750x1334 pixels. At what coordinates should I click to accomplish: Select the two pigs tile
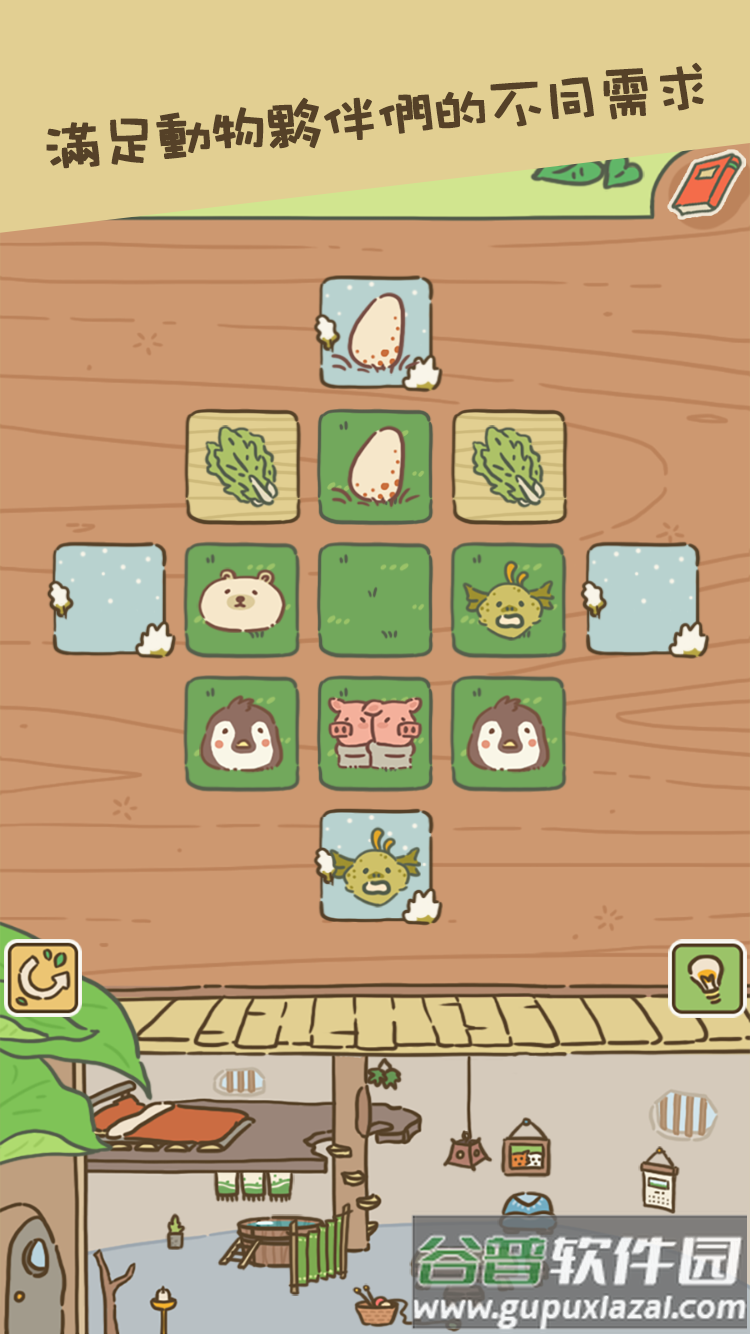[x=375, y=733]
